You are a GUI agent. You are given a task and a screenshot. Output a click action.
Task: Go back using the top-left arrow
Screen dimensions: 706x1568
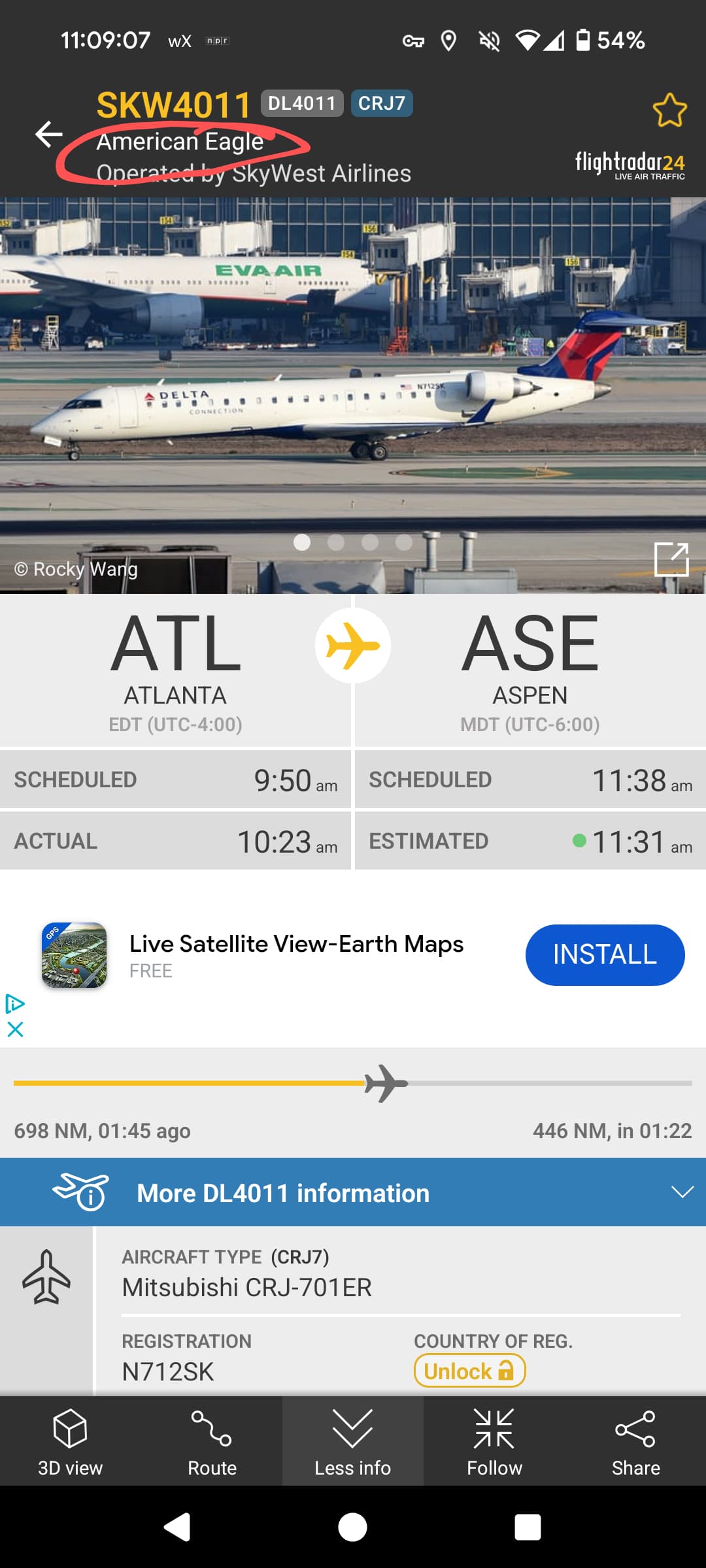pyautogui.click(x=49, y=135)
